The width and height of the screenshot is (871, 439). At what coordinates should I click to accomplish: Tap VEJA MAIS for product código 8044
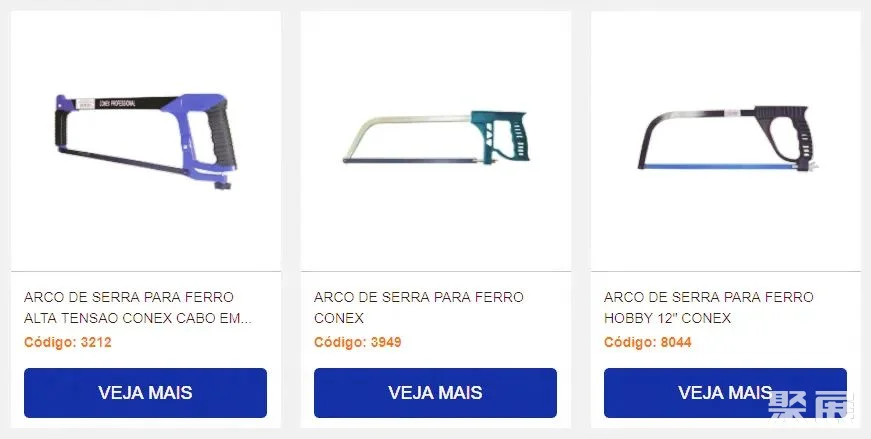click(725, 393)
